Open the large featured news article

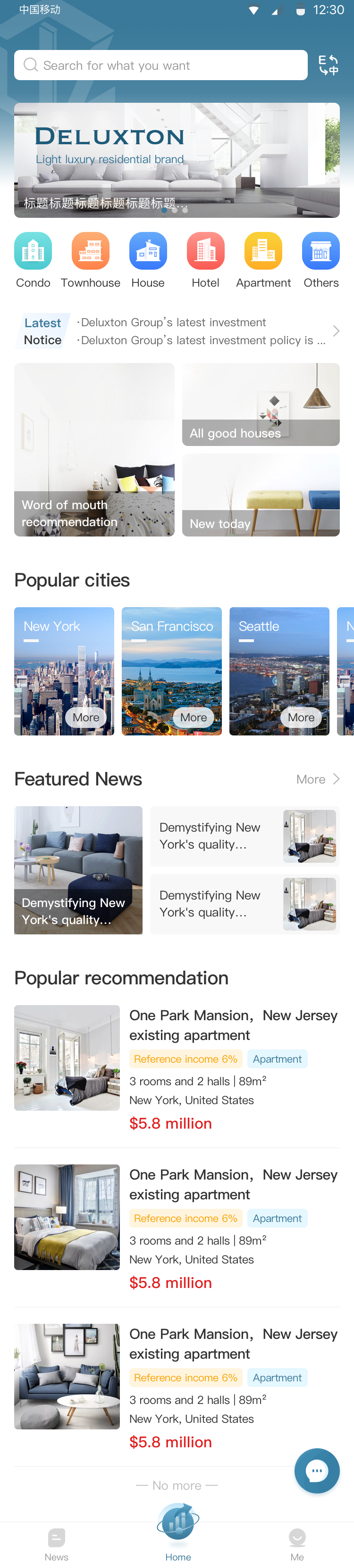coord(78,870)
